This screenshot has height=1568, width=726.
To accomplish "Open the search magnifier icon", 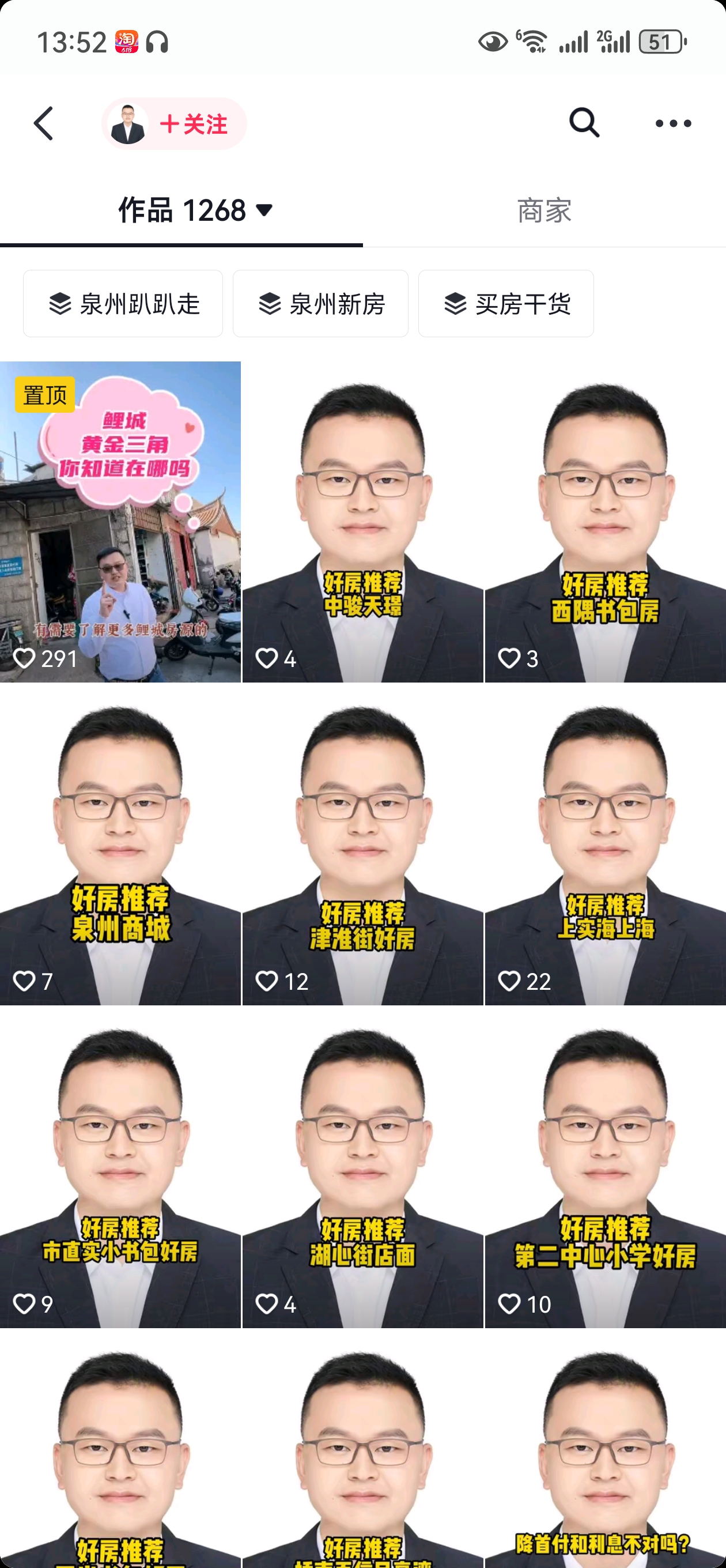I will pyautogui.click(x=584, y=123).
